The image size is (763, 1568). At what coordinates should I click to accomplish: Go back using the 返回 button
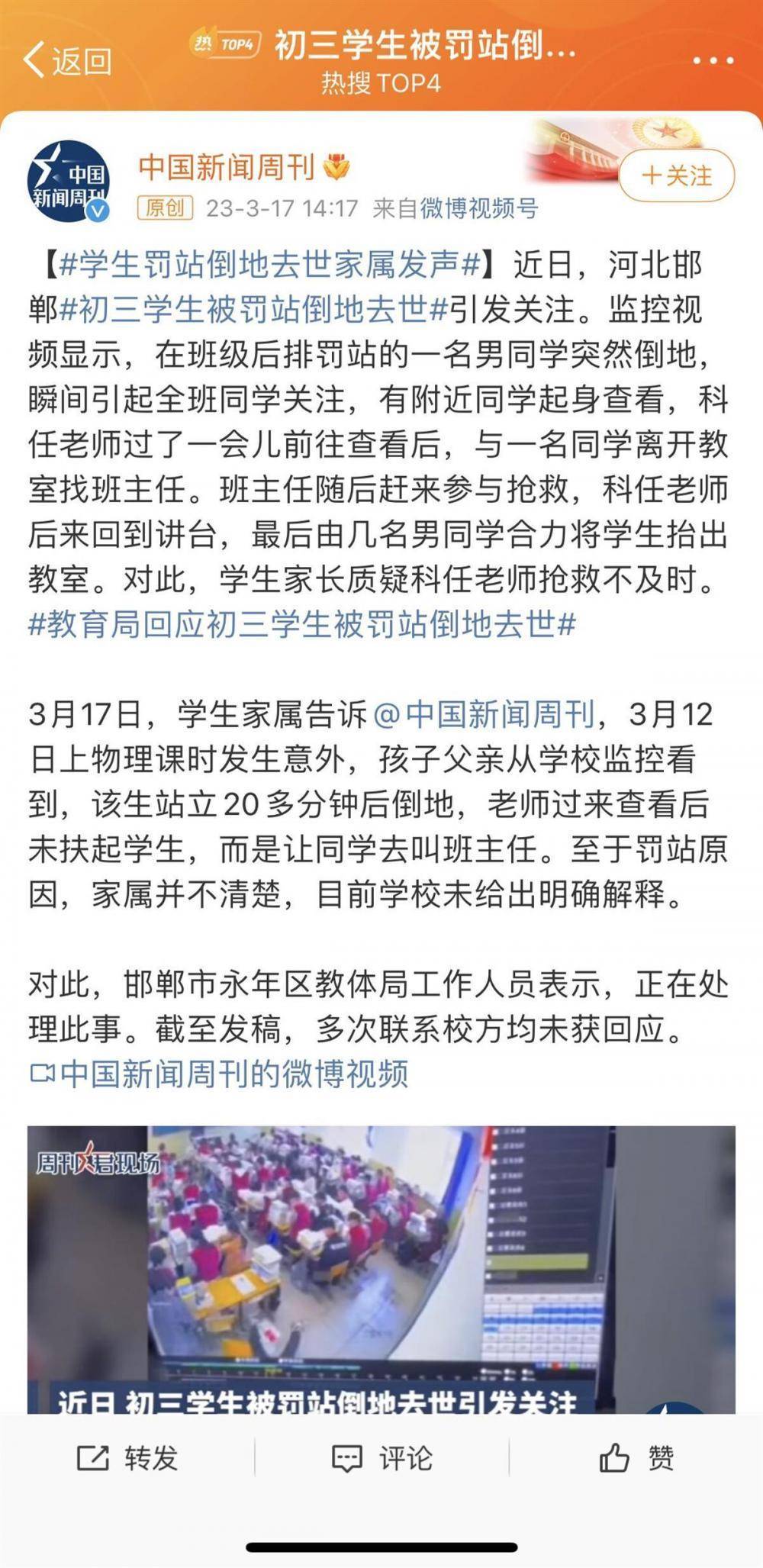[x=67, y=61]
